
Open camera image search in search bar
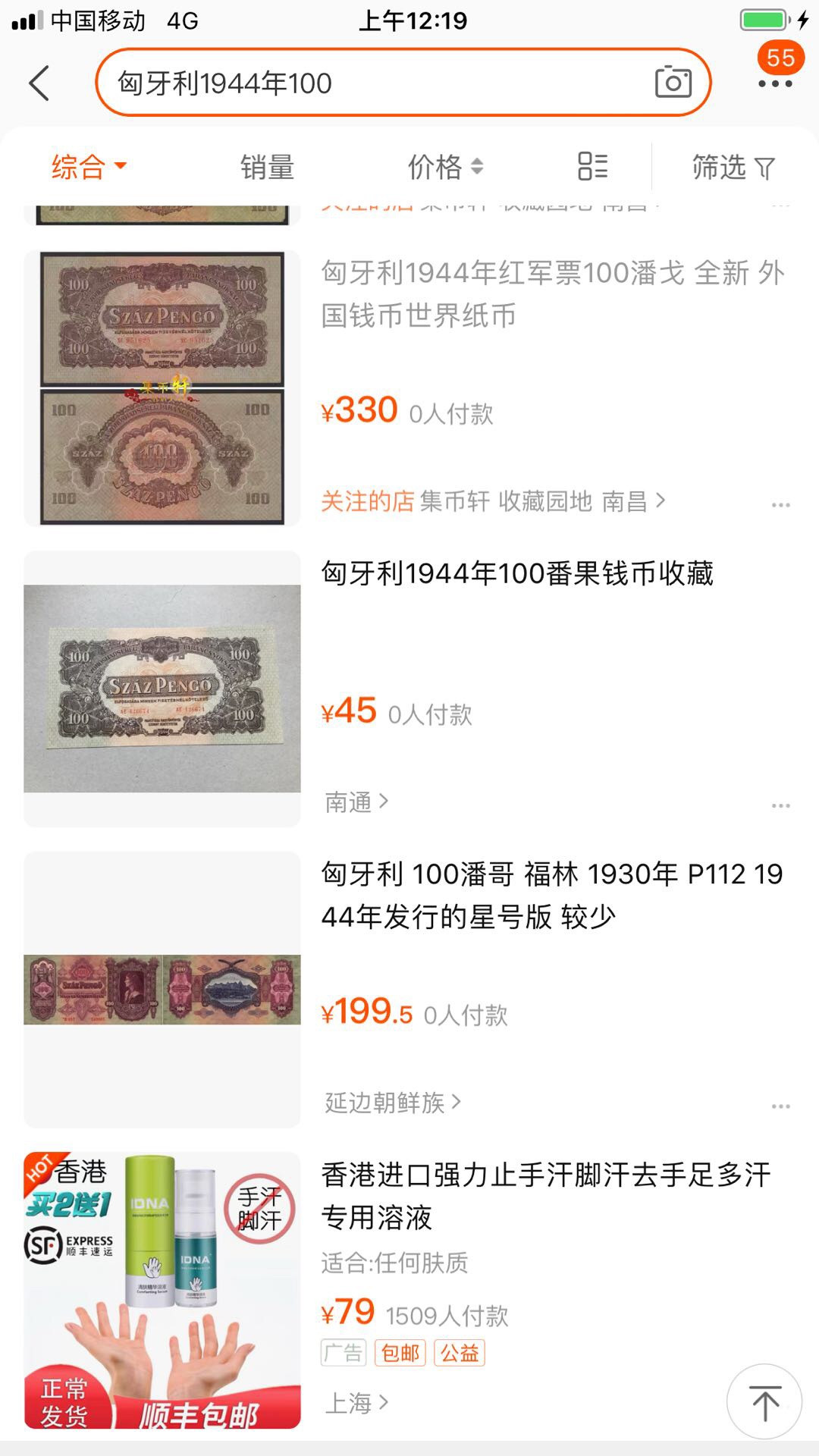click(x=673, y=82)
